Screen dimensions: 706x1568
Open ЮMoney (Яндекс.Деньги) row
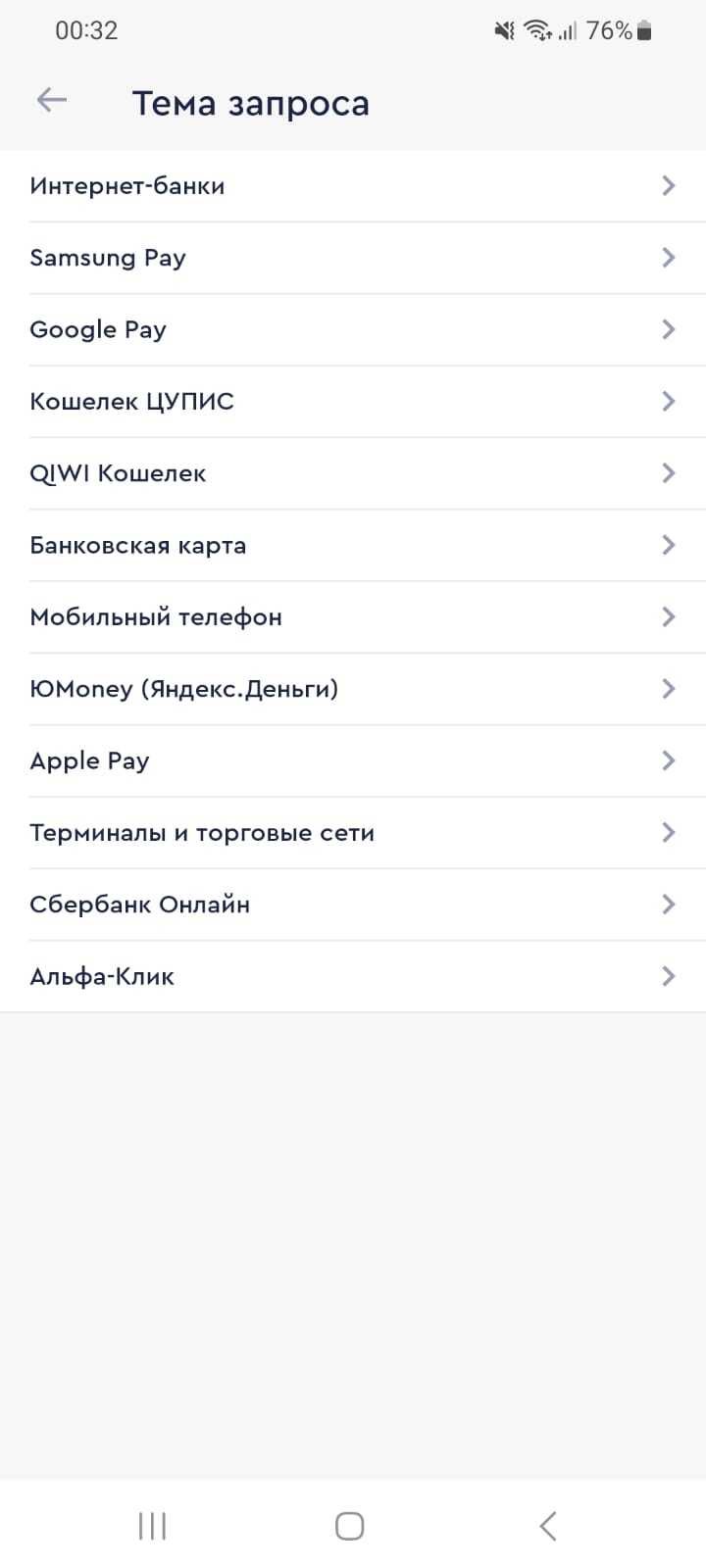(x=353, y=689)
